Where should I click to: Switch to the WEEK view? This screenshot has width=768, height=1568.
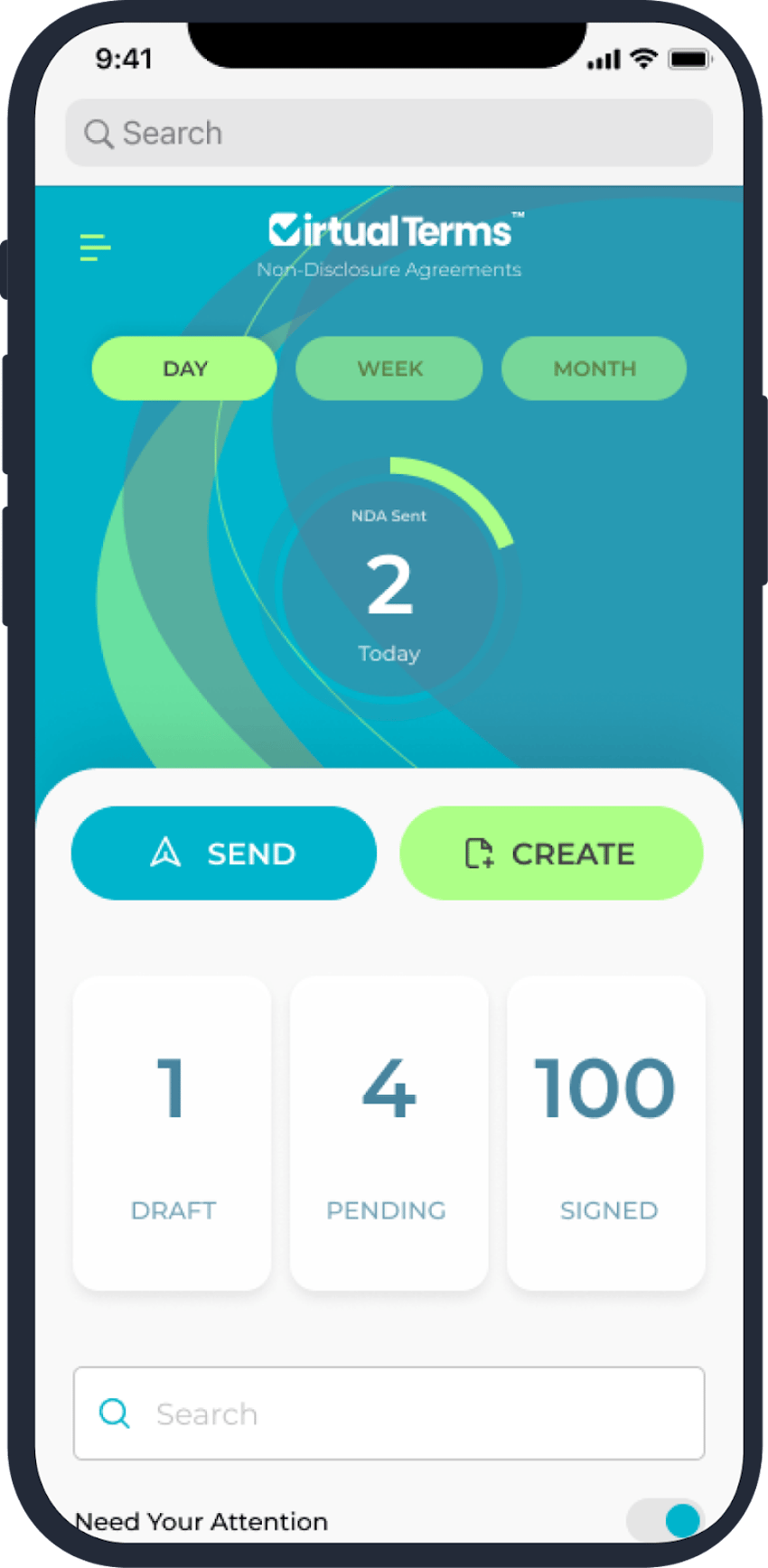pyautogui.click(x=389, y=369)
